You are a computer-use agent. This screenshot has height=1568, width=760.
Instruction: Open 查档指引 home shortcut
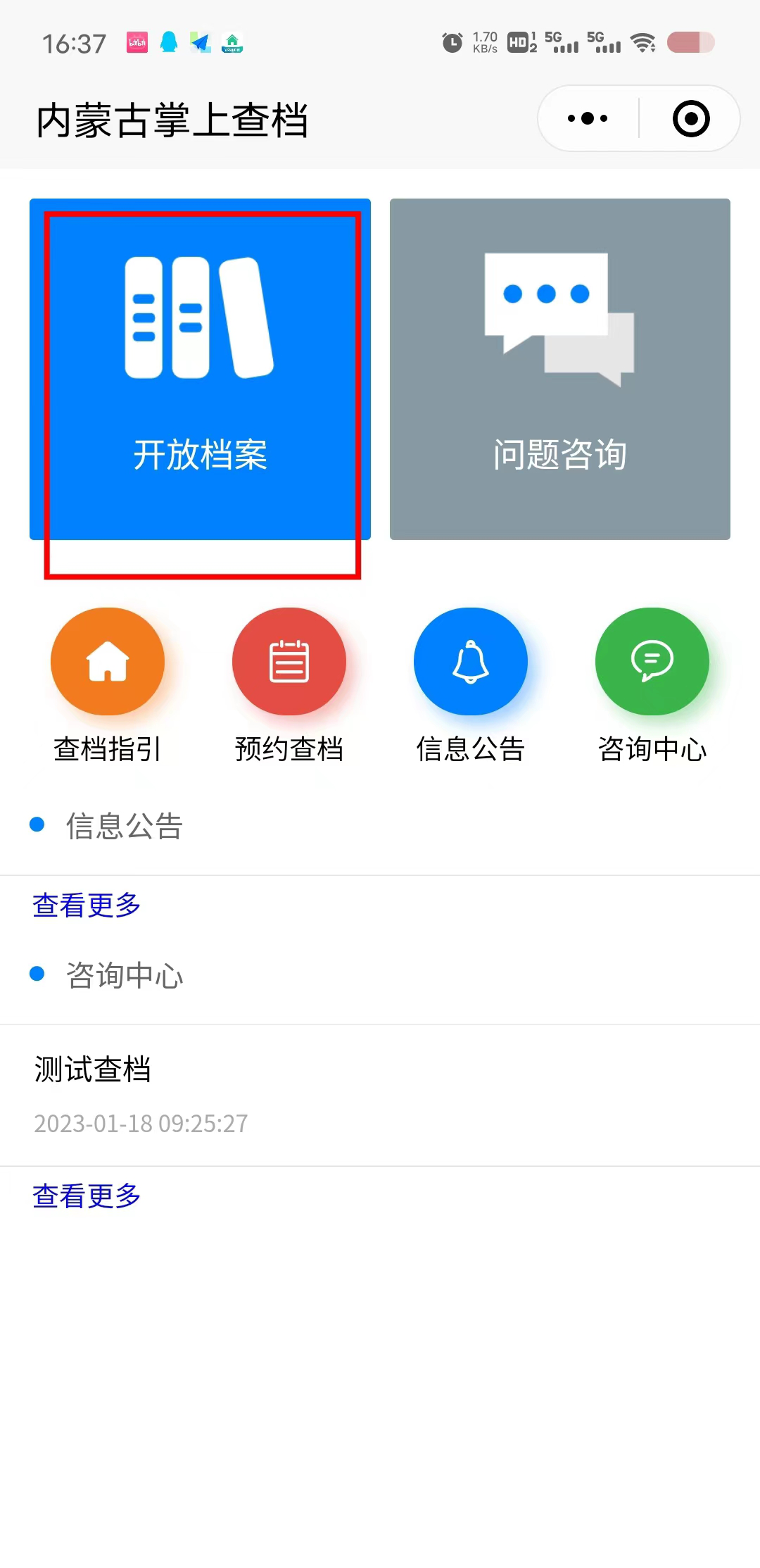pyautogui.click(x=108, y=662)
